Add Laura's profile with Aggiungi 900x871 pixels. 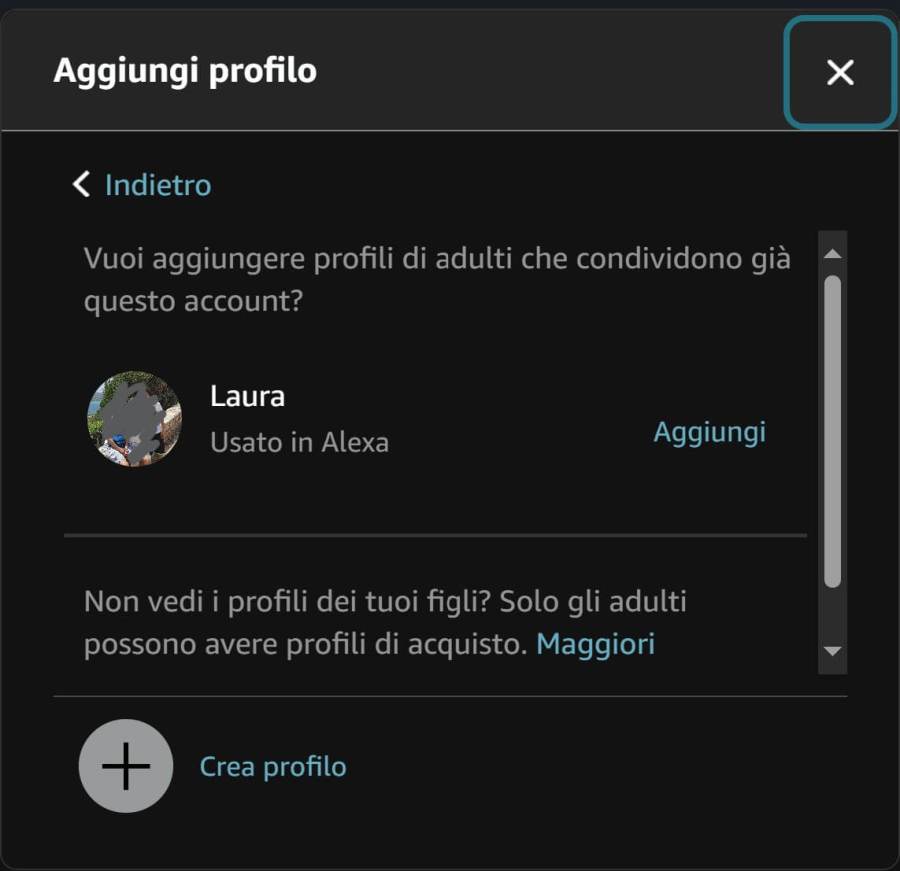tap(709, 431)
